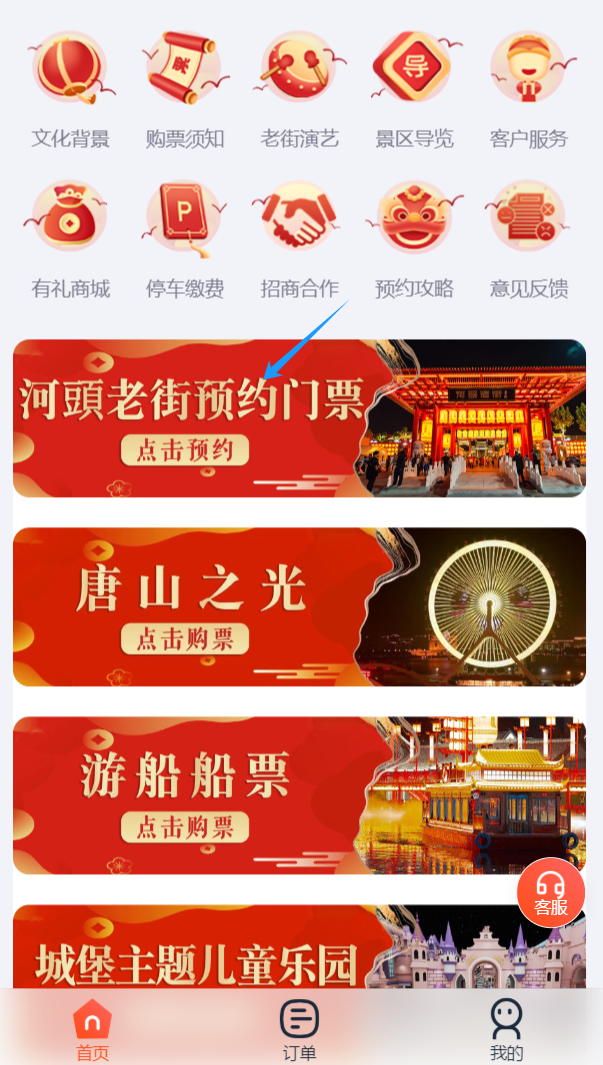The width and height of the screenshot is (603, 1065).
Task: Open 预约攻略 booking guide
Action: point(414,240)
